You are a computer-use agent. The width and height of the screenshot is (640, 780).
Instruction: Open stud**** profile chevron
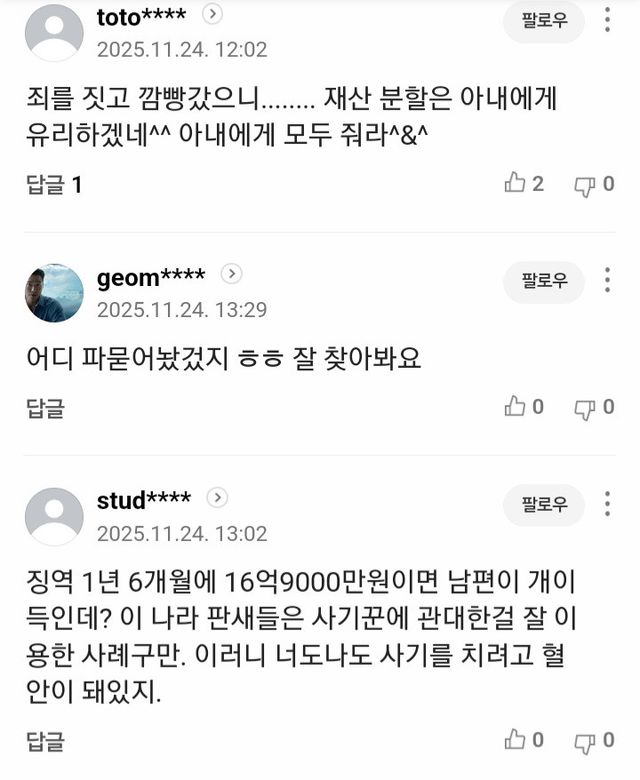[217, 498]
